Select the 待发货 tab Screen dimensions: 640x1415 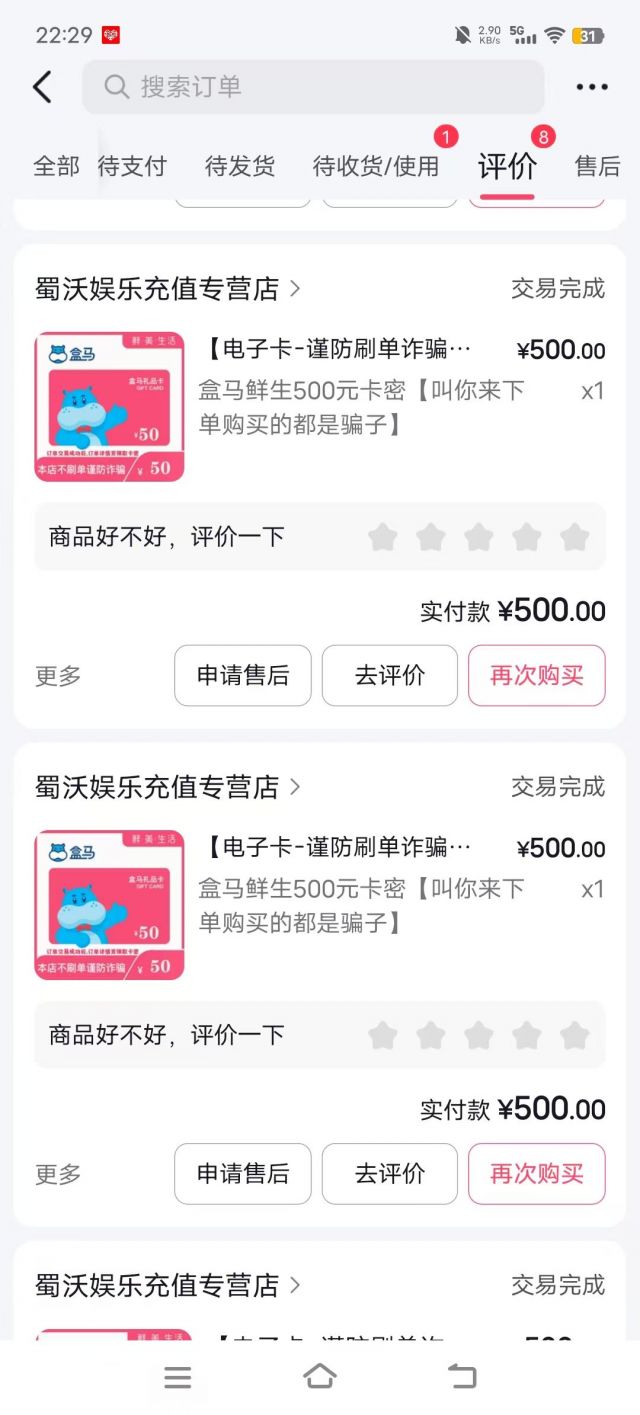click(x=240, y=166)
